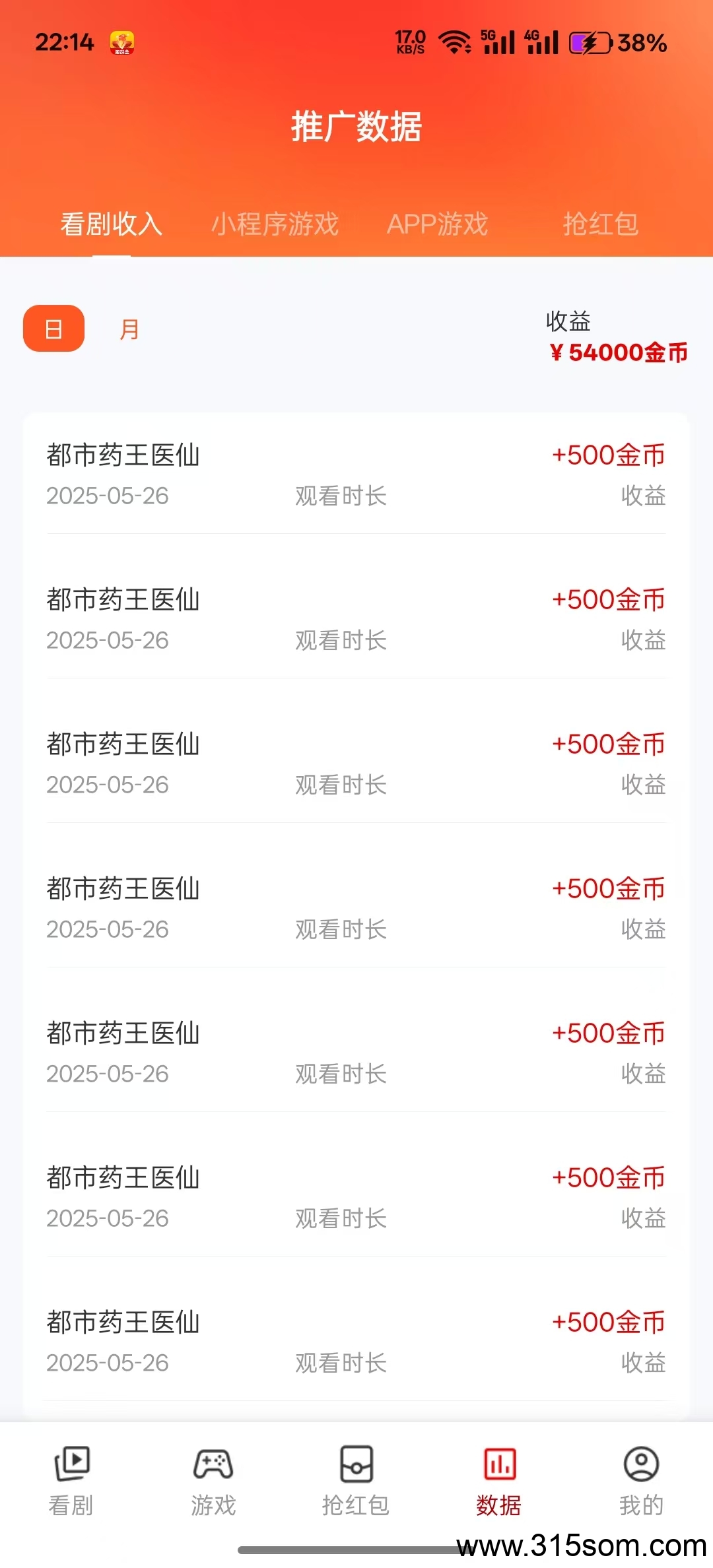The width and height of the screenshot is (713, 1568).
Task: Select the 日 daily filter
Action: pos(53,328)
